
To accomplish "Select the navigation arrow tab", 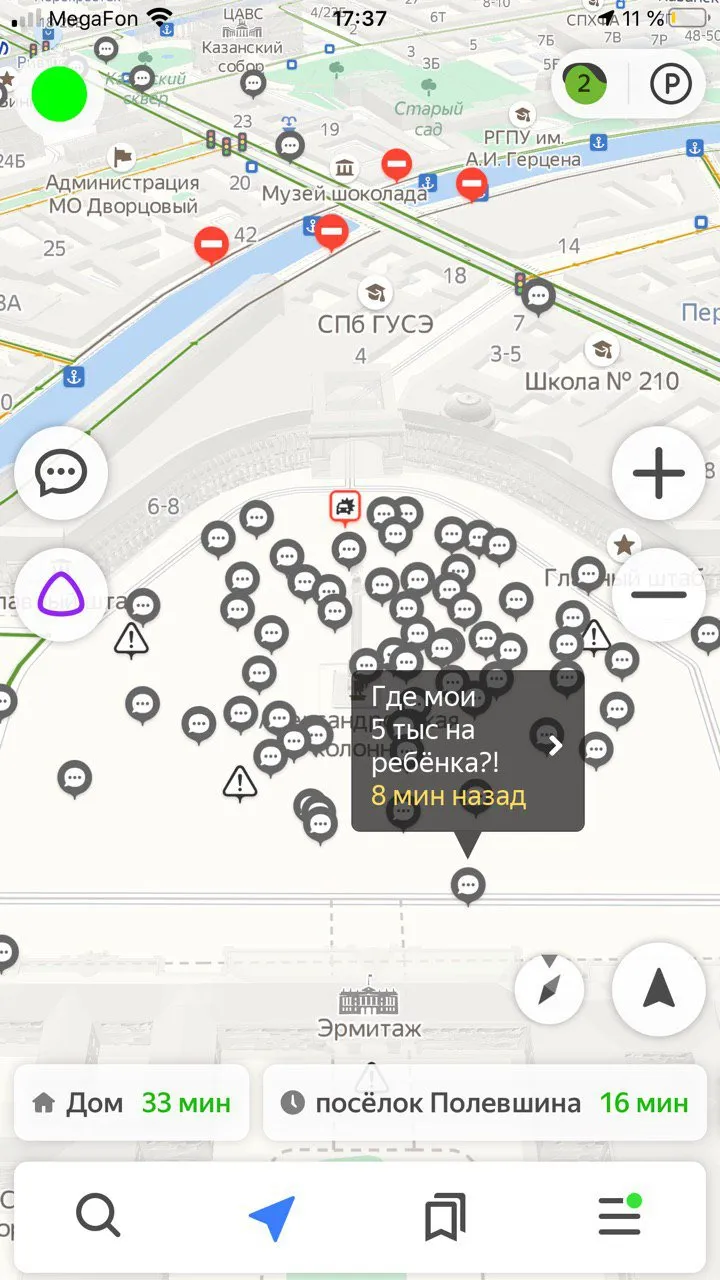I will pyautogui.click(x=272, y=1217).
